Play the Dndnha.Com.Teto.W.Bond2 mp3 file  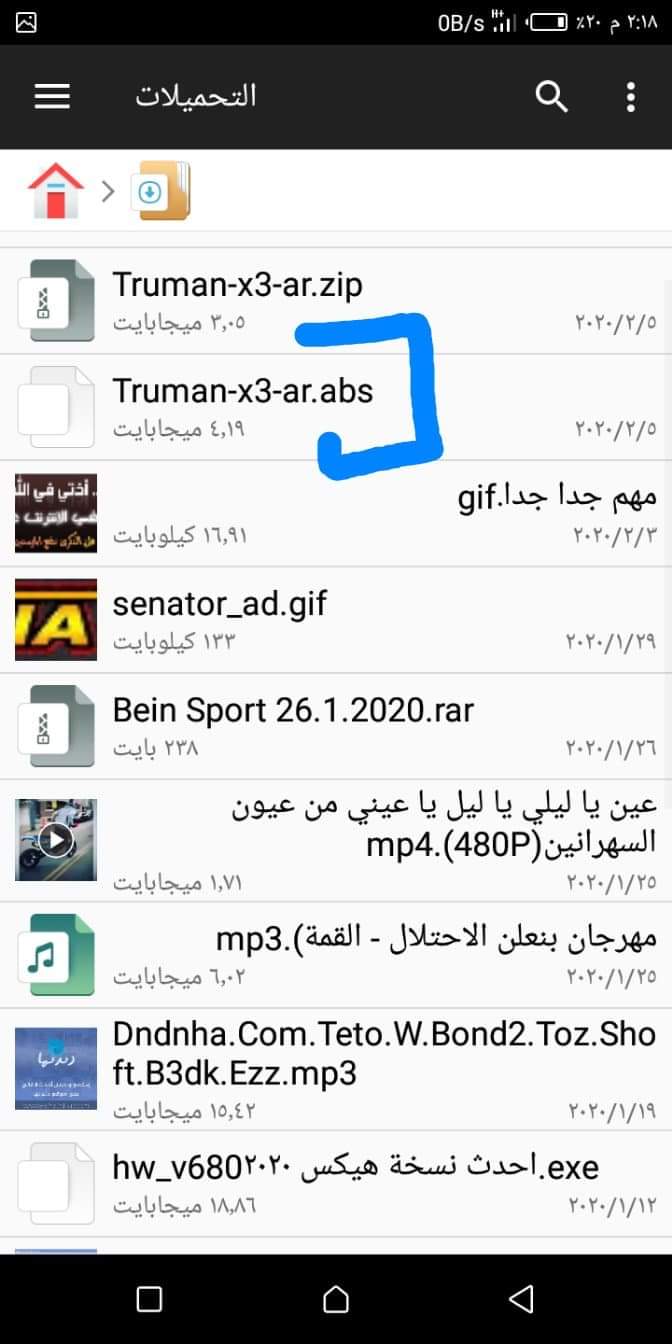pos(384,1055)
